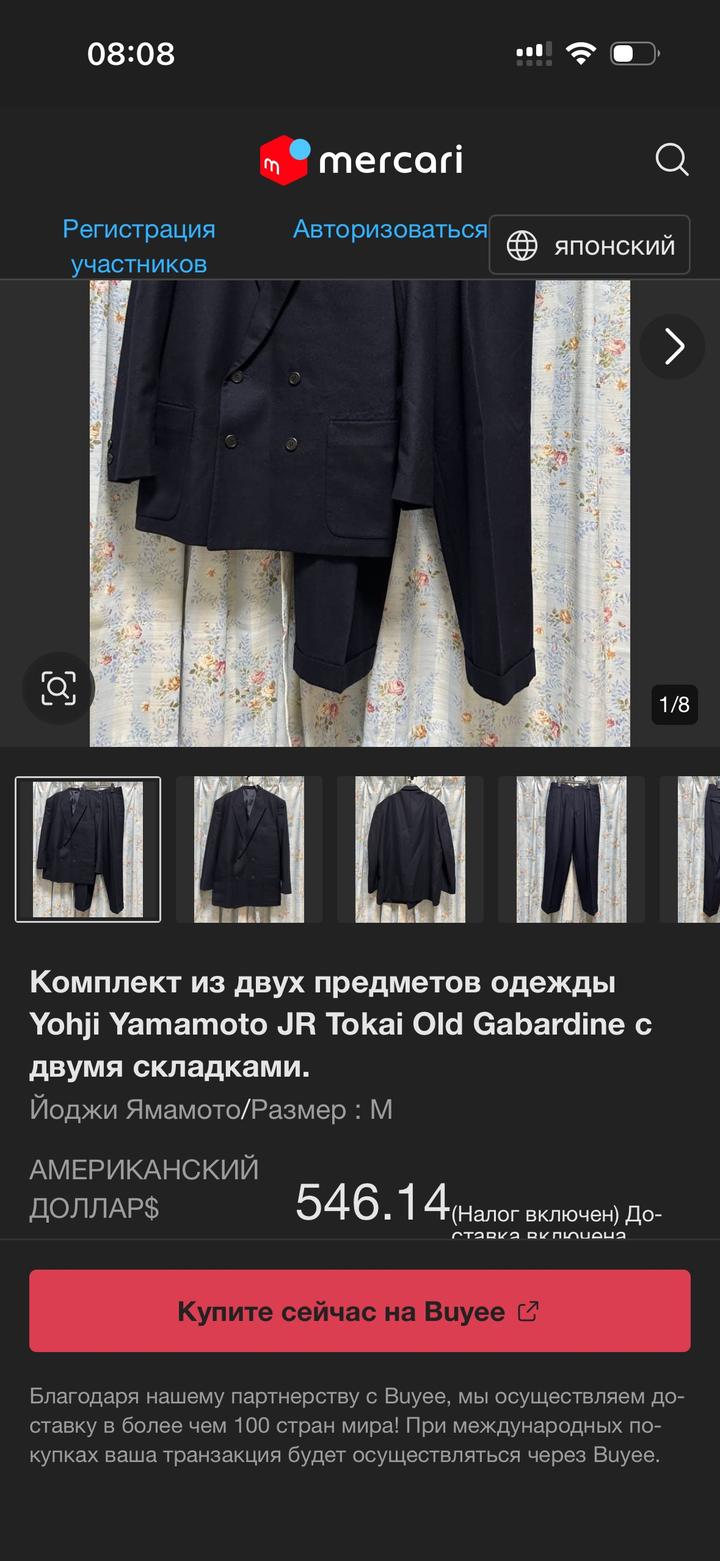720x1561 pixels.
Task: Select the third thumbnail of jacket back
Action: [x=410, y=849]
